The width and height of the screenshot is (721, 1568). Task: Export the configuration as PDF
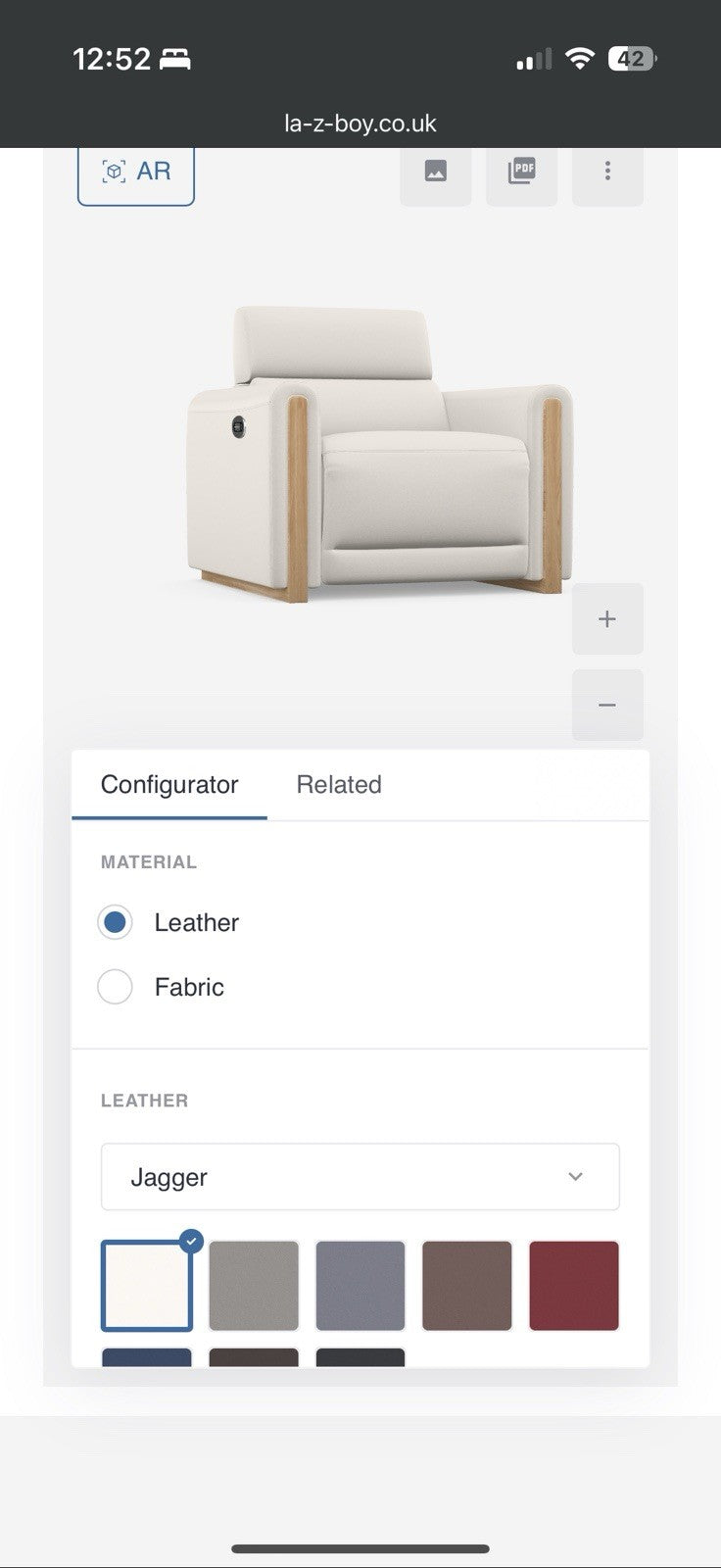click(521, 172)
